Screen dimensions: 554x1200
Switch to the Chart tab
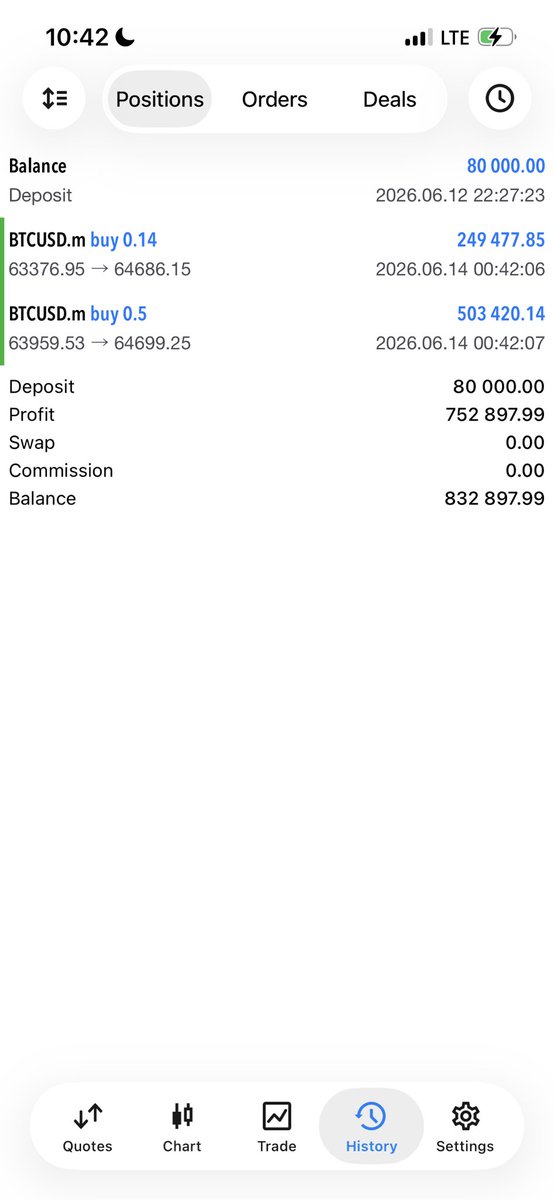click(x=182, y=1128)
